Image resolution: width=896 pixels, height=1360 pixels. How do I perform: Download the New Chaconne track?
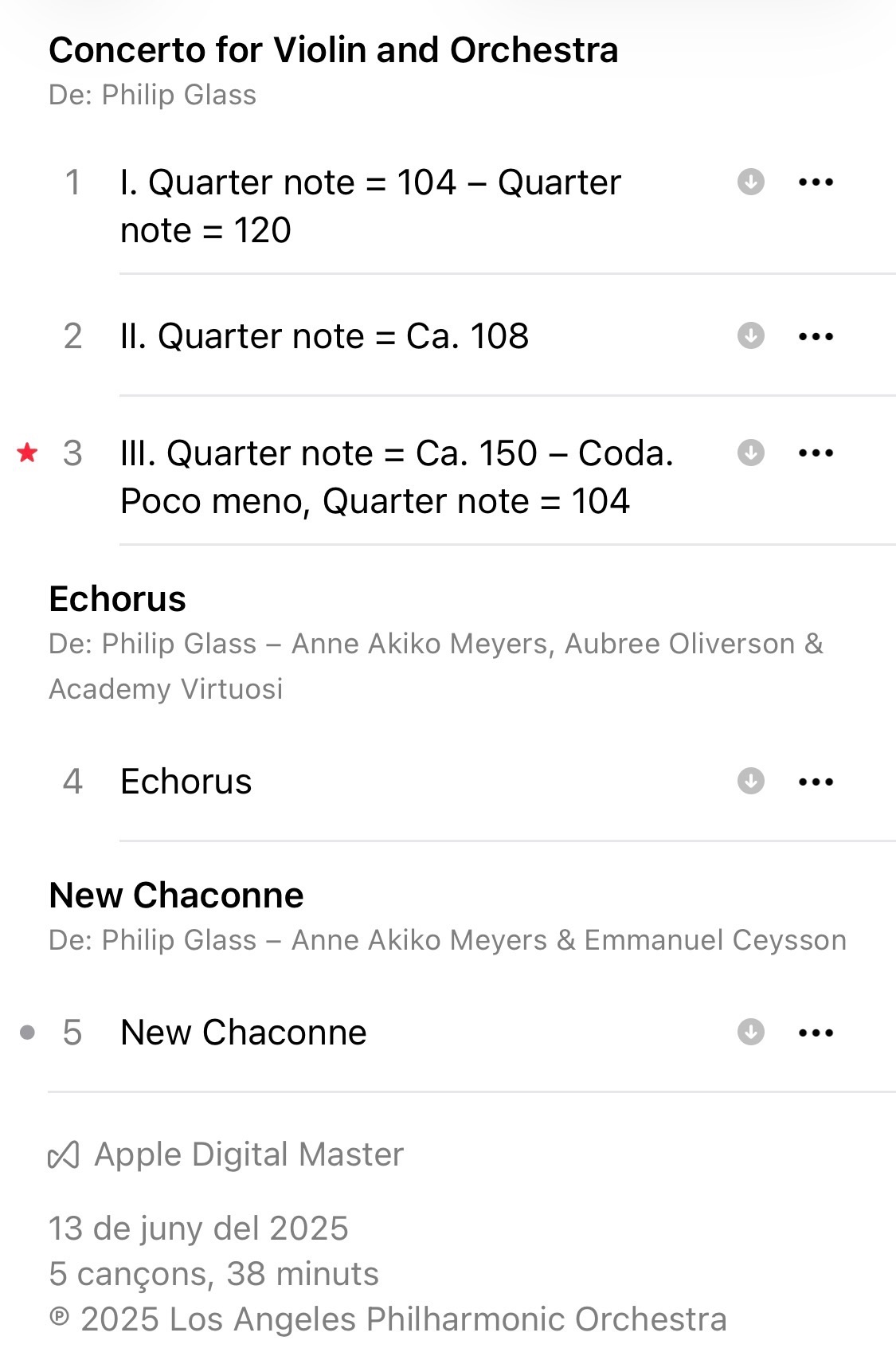click(750, 1032)
